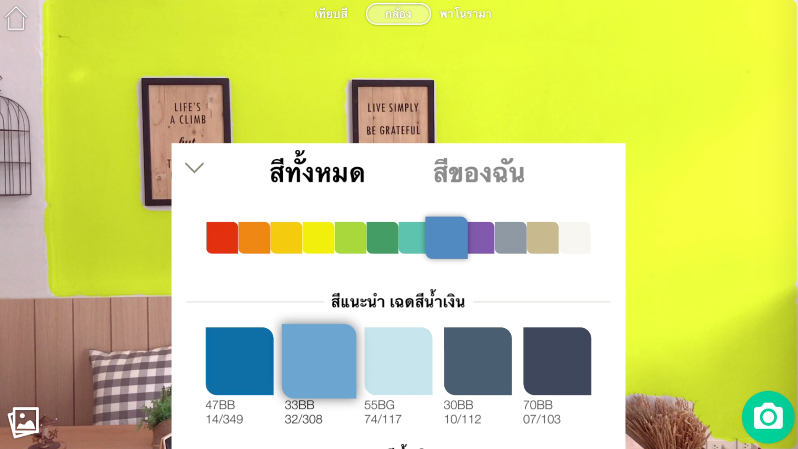
Task: Pick the beige color family
Action: (x=542, y=238)
